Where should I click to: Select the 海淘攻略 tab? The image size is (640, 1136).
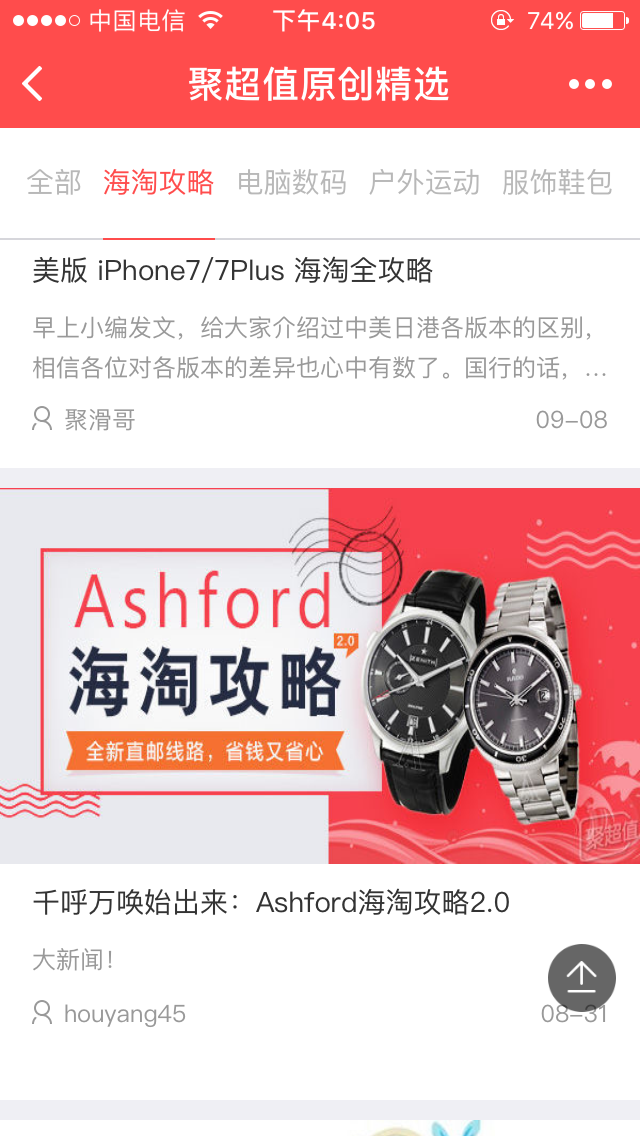[x=159, y=183]
